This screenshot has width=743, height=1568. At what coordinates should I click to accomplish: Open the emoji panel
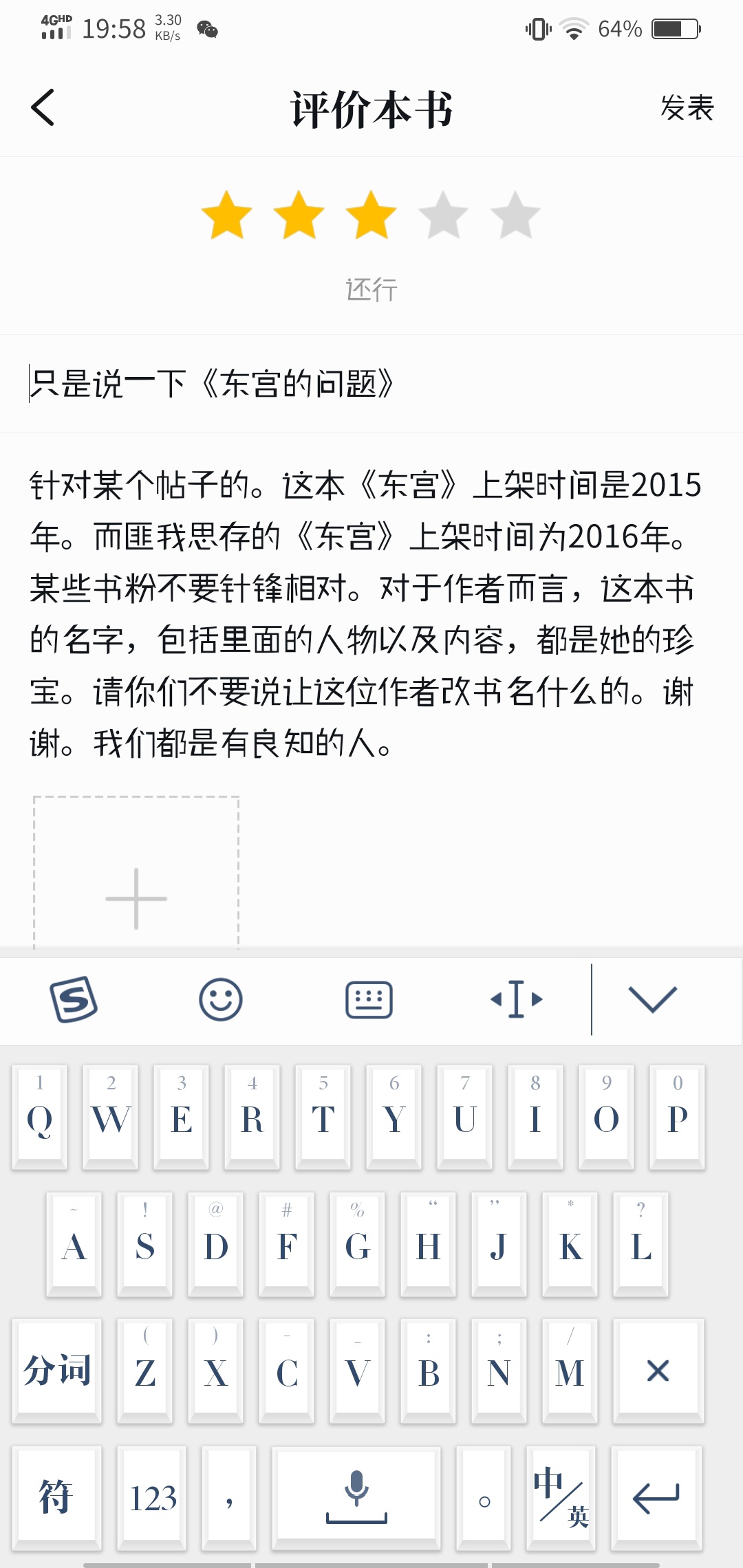[x=221, y=999]
